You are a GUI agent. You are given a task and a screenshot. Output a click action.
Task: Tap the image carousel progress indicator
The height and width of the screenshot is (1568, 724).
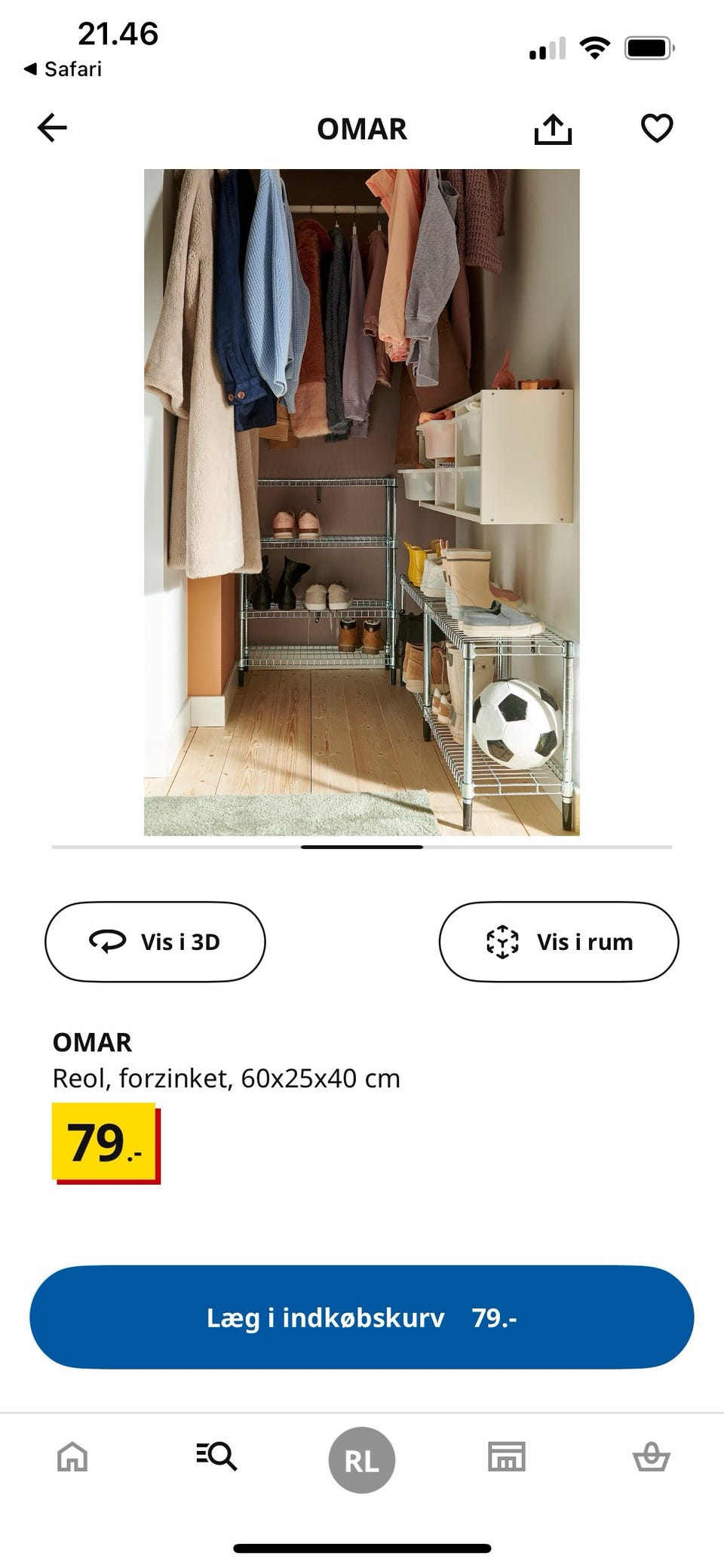(362, 848)
